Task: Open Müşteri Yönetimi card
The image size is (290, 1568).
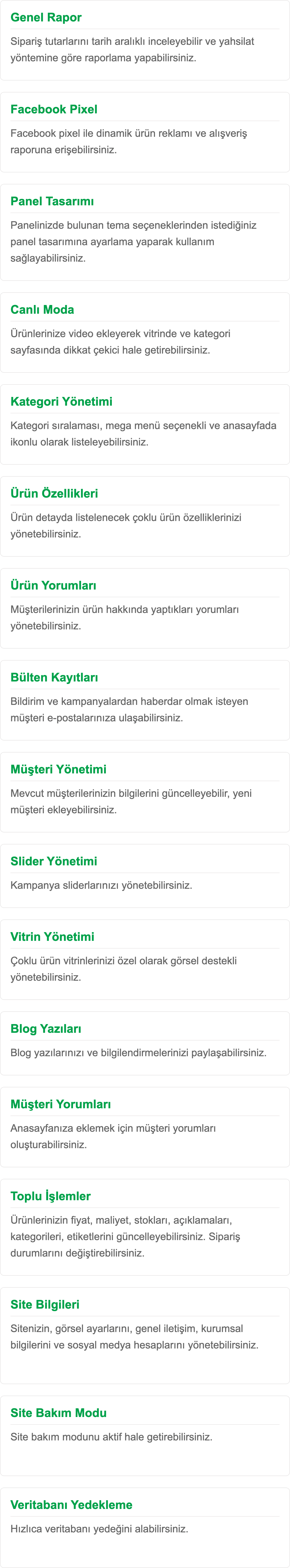Action: [145, 792]
